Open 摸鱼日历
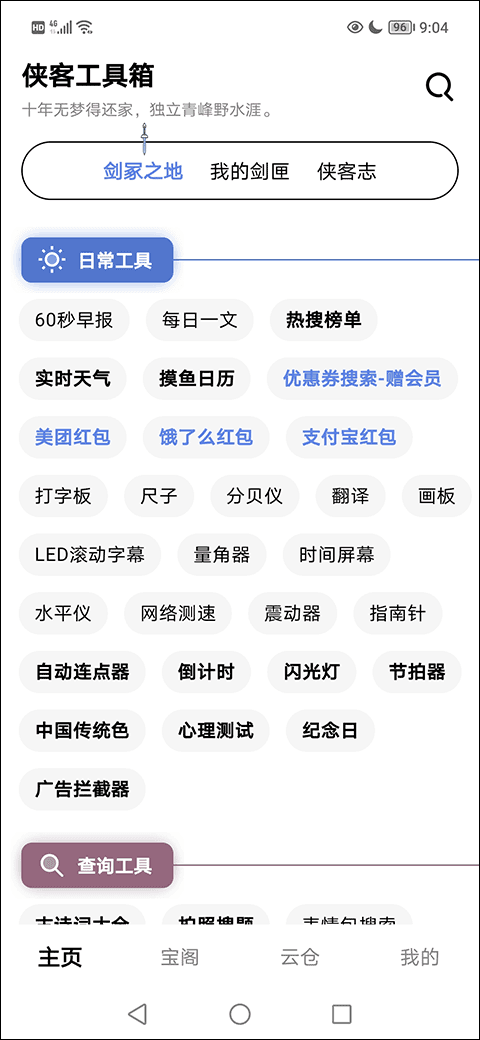Image resolution: width=480 pixels, height=1040 pixels. [x=197, y=379]
